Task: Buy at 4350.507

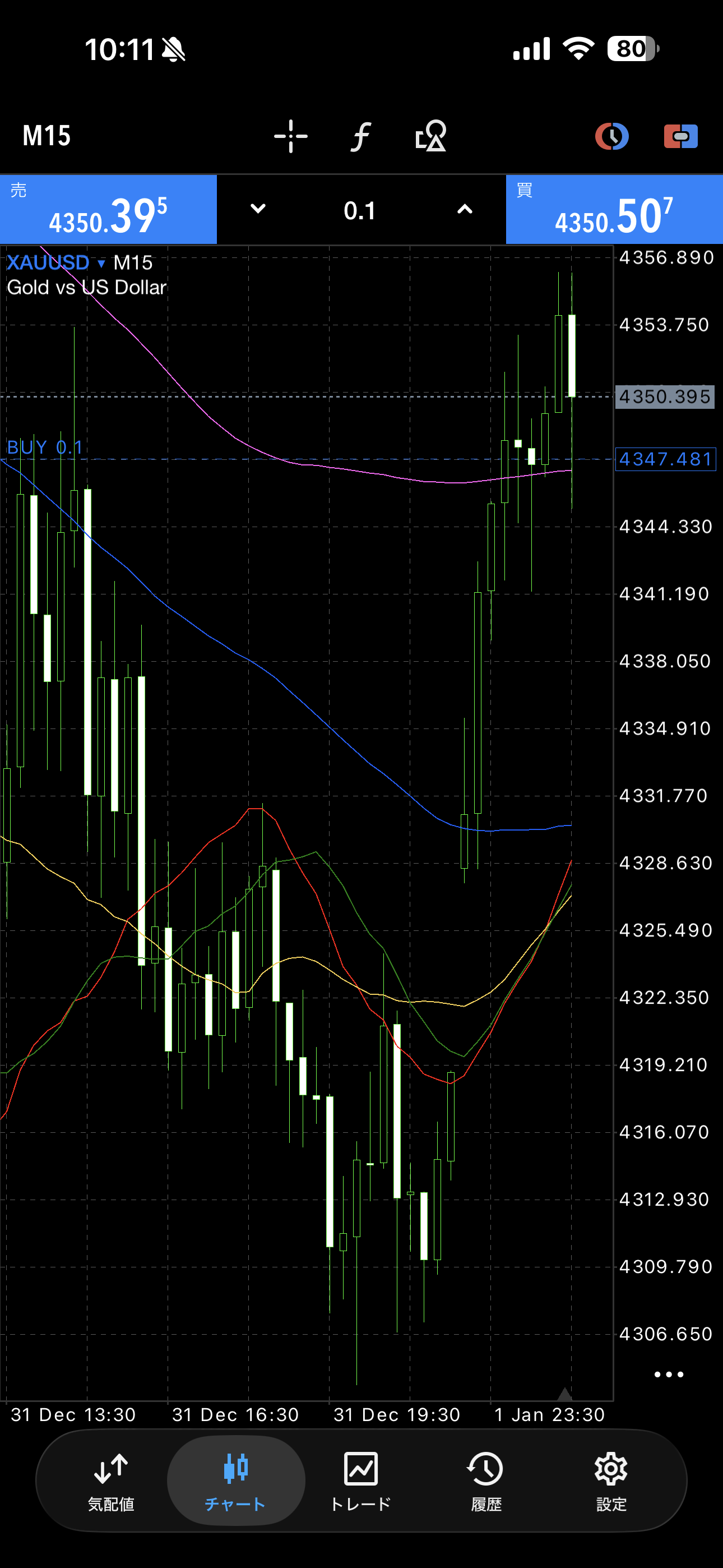Action: [x=615, y=210]
